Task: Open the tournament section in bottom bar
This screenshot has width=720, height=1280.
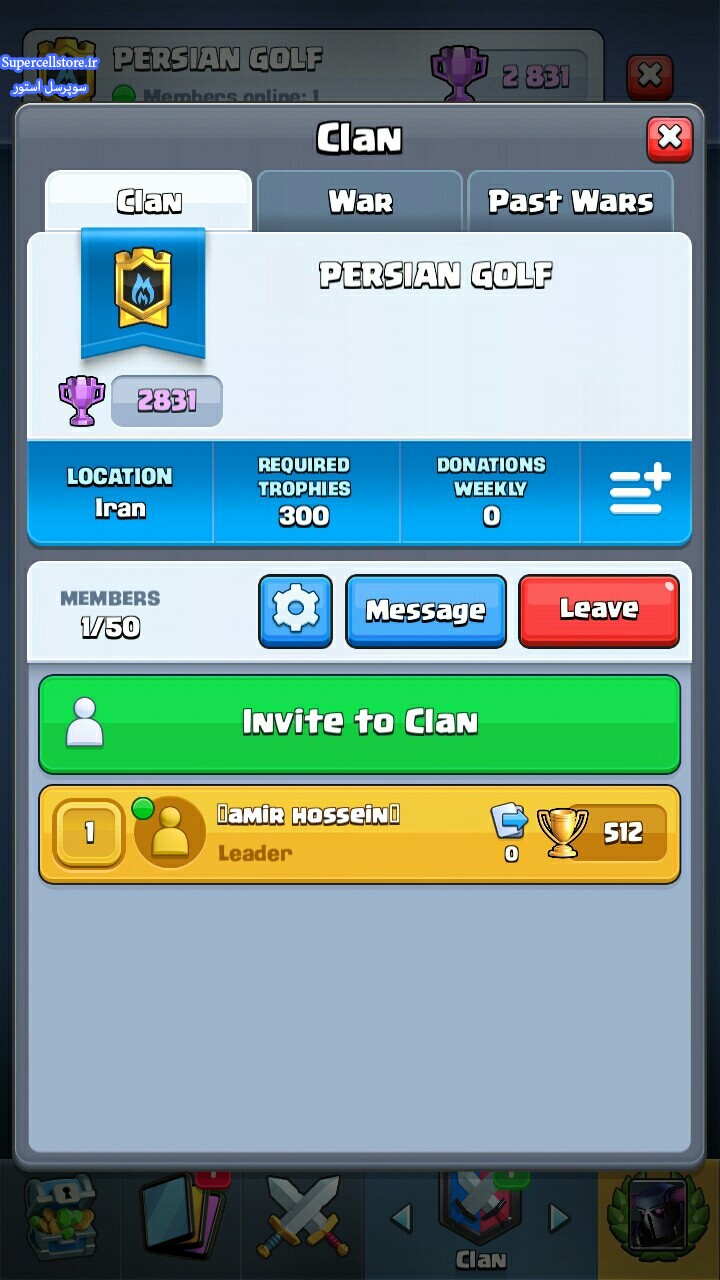Action: (x=658, y=1218)
